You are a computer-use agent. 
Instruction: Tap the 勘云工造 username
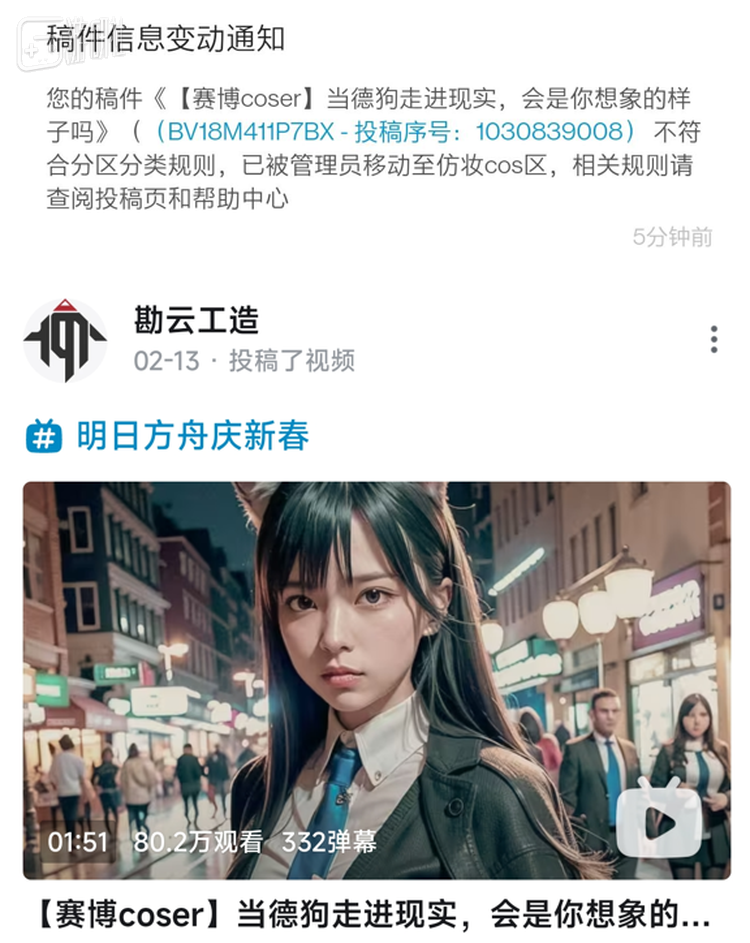[x=196, y=320]
